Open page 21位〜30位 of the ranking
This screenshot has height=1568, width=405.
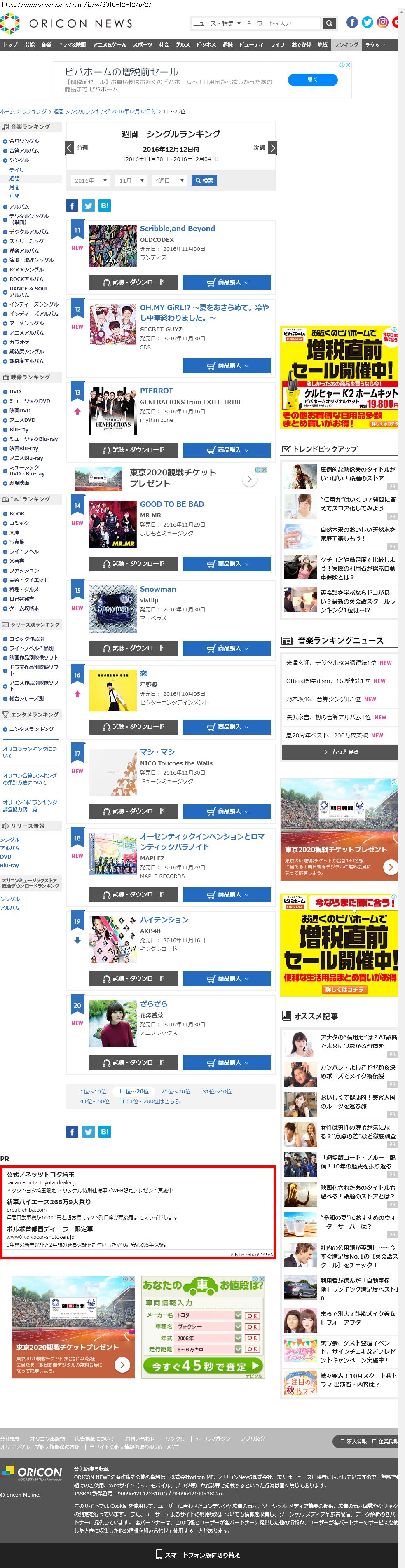(176, 1091)
